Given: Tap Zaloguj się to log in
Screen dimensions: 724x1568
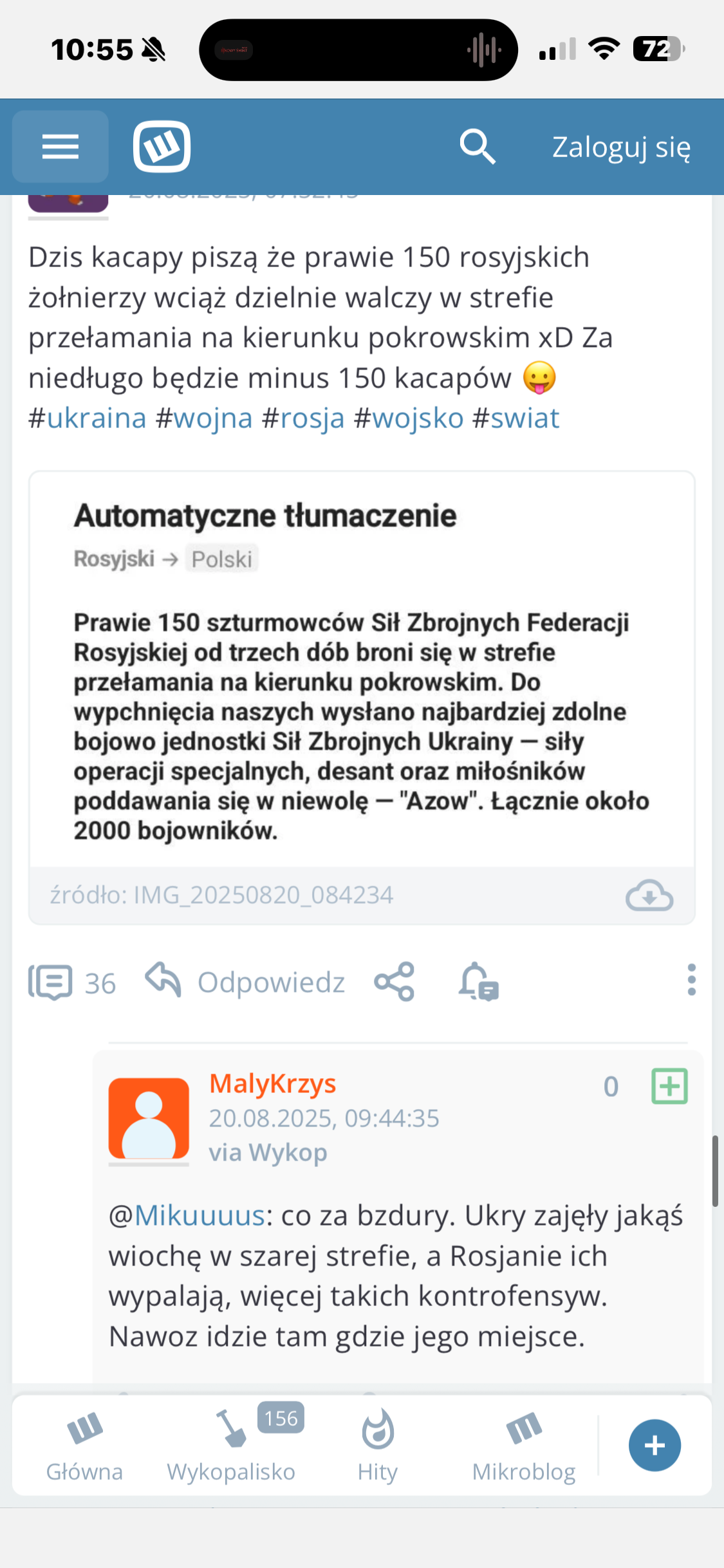Looking at the screenshot, I should 621,147.
